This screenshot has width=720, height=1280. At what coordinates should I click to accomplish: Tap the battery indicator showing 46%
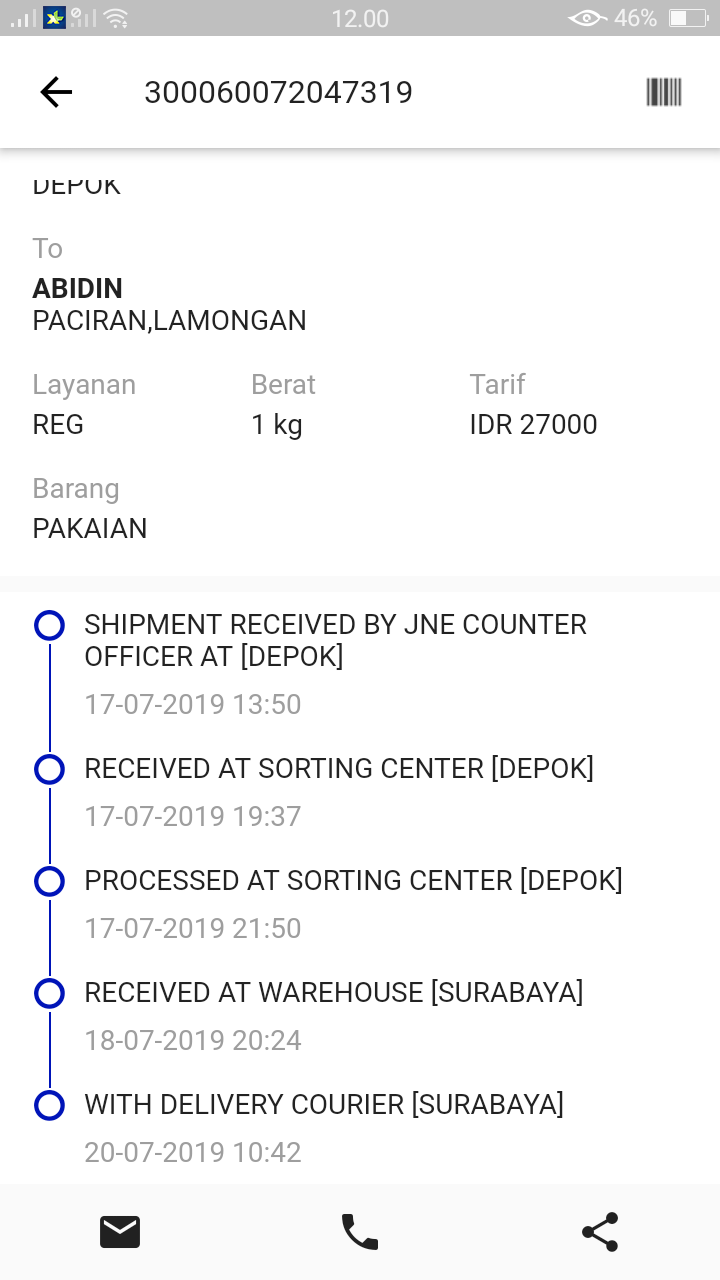[688, 17]
